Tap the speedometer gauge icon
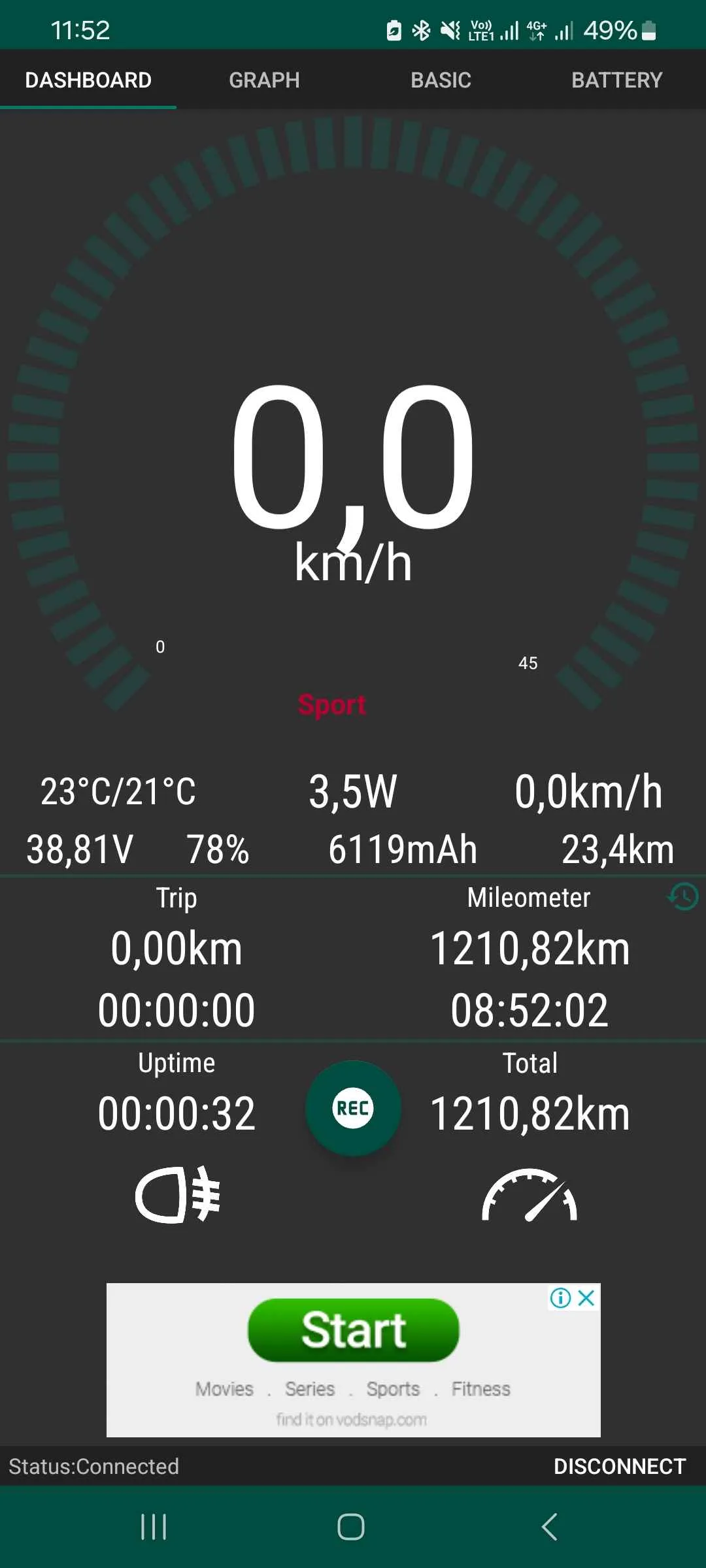 (x=529, y=1196)
